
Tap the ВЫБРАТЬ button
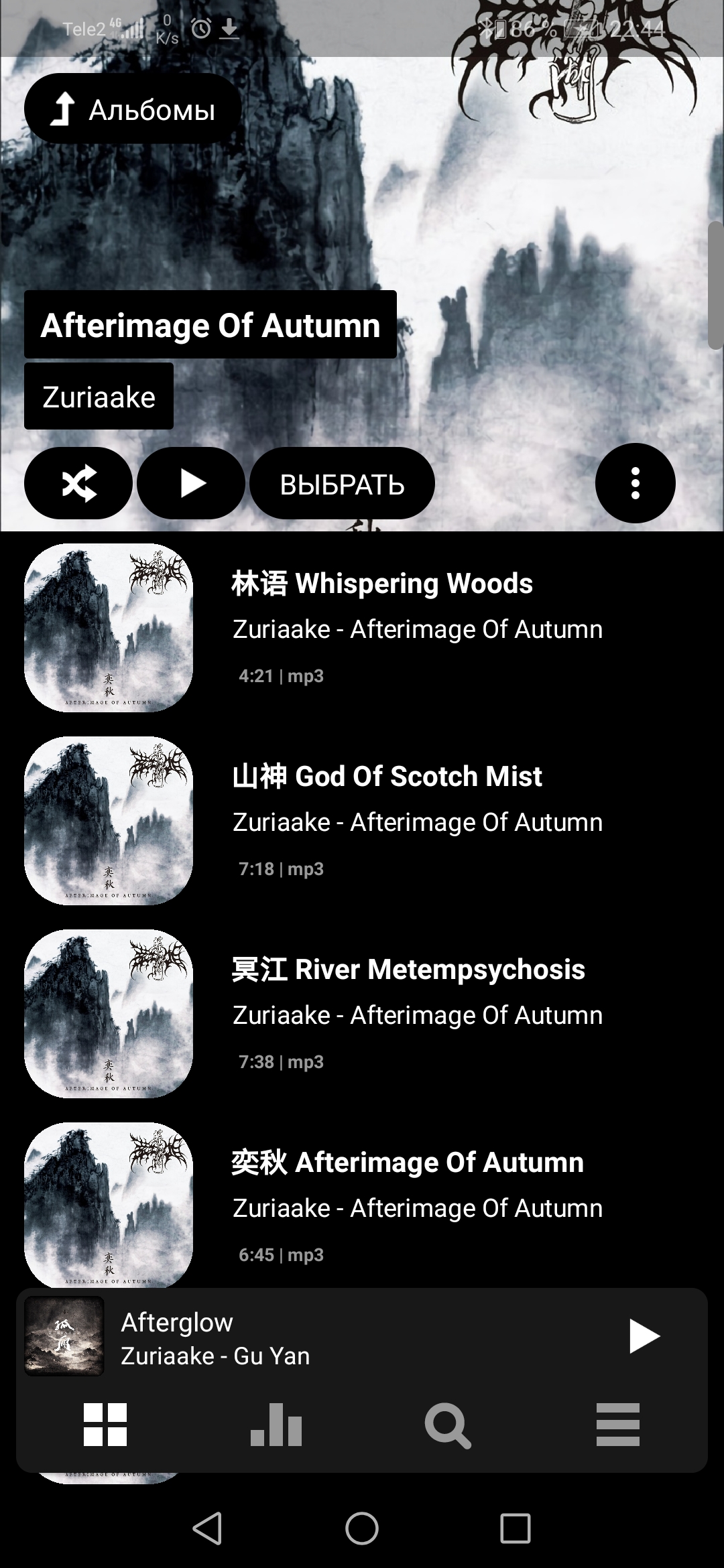(x=342, y=483)
